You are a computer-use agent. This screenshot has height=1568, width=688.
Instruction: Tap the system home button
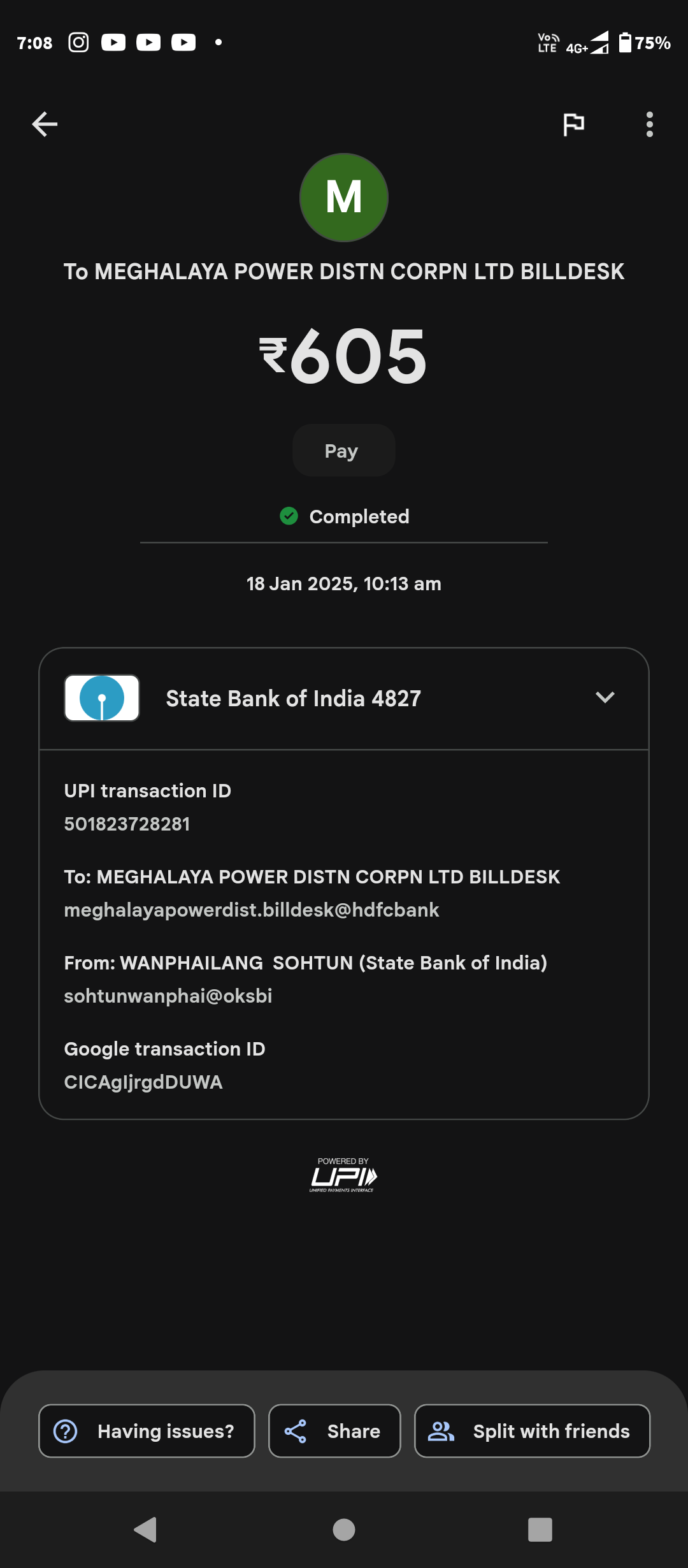point(344,1529)
